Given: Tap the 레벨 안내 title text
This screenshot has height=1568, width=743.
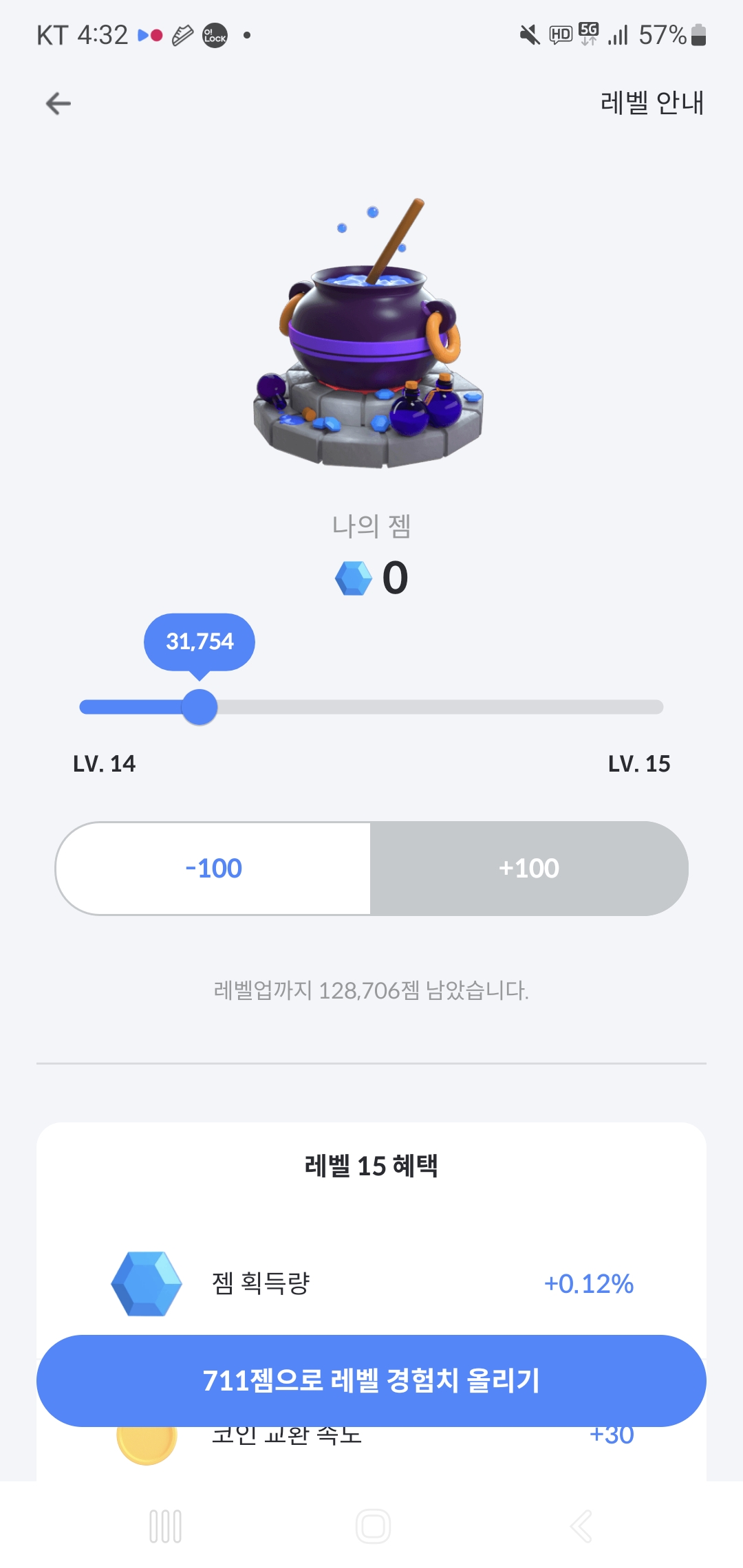Looking at the screenshot, I should pos(650,104).
